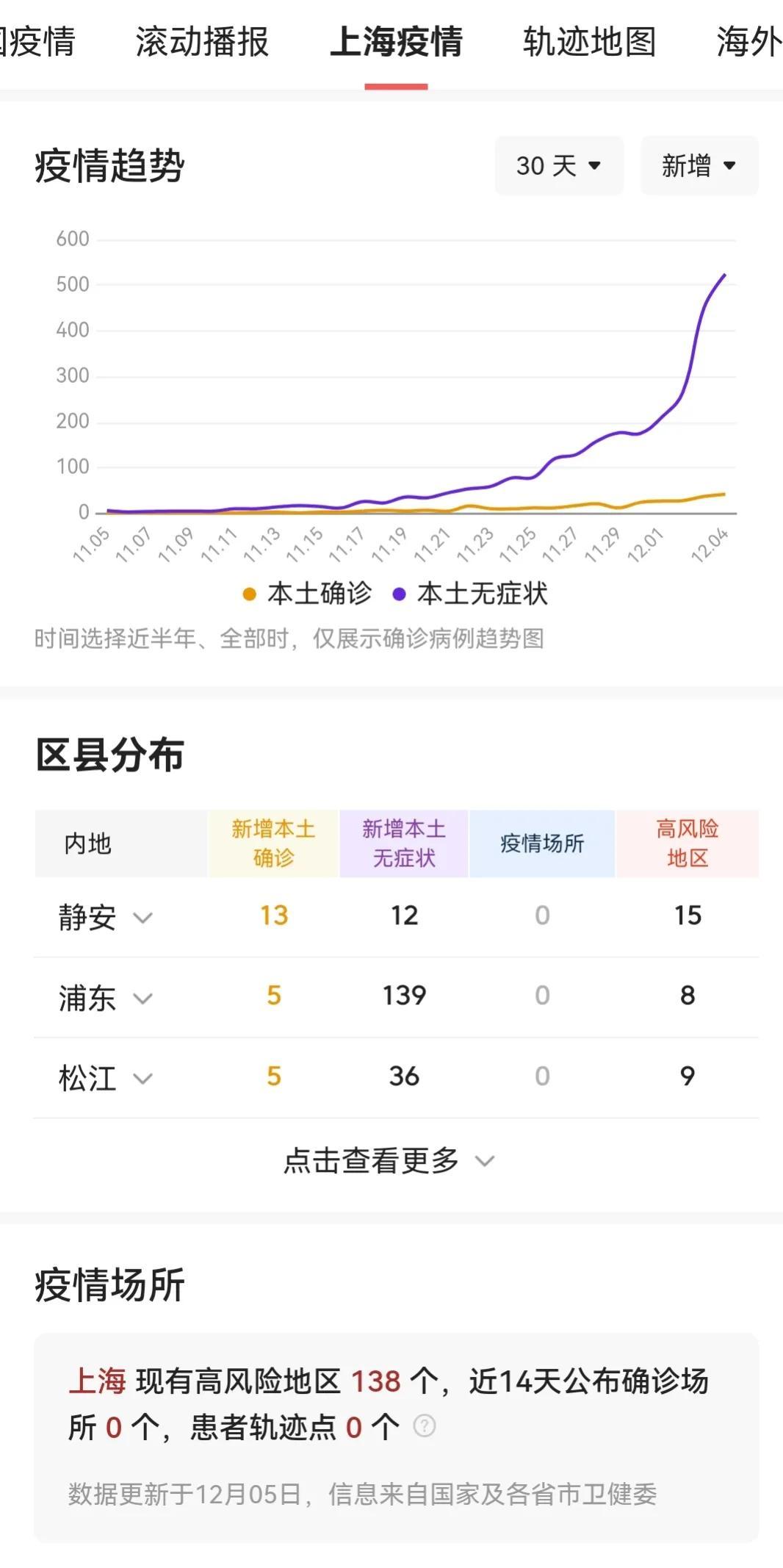Click the 高风险地区 column header
Image resolution: width=783 pixels, height=1568 pixels.
tap(688, 844)
